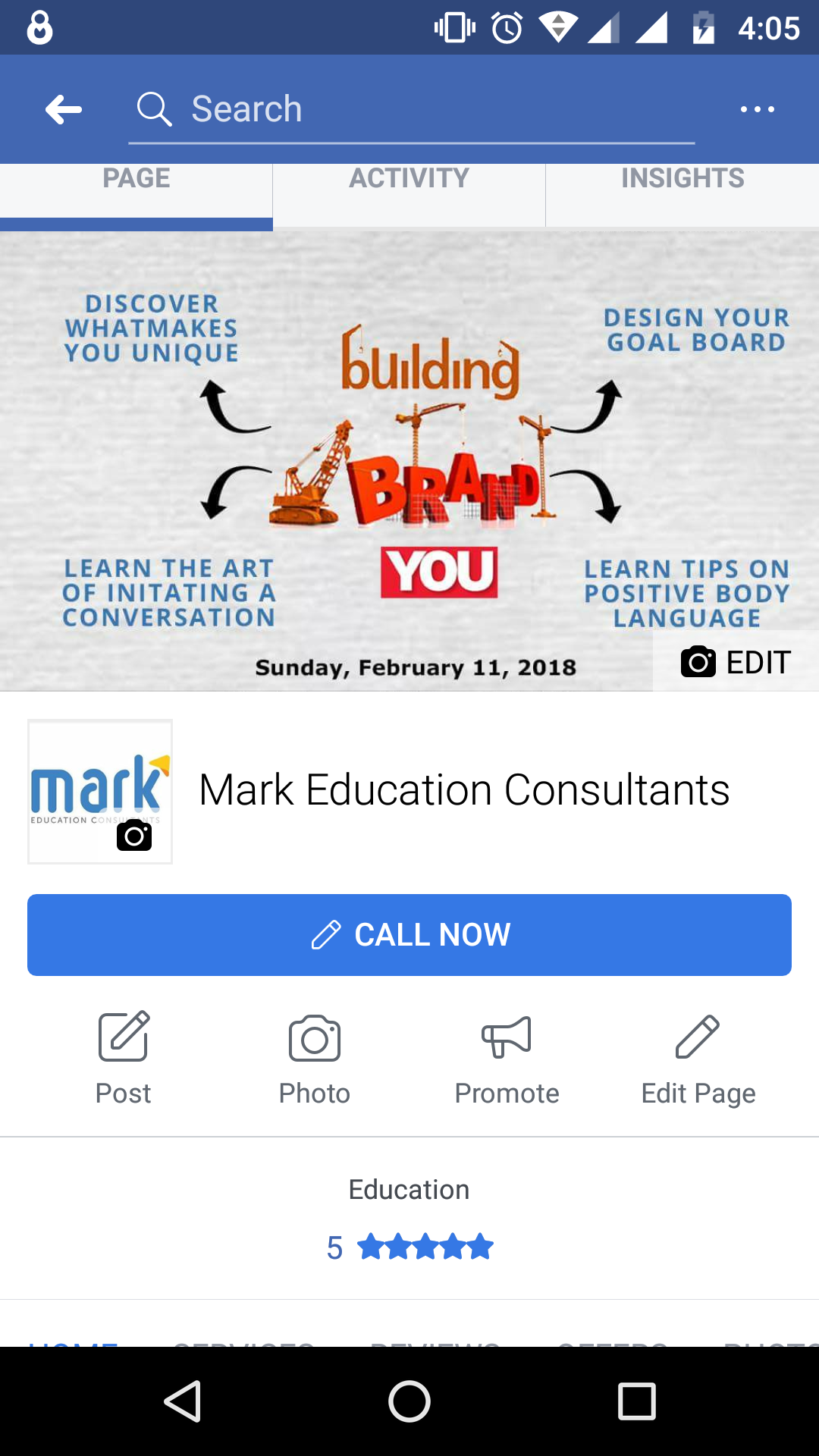Go back using the top arrow
This screenshot has width=819, height=1456.
[x=64, y=110]
